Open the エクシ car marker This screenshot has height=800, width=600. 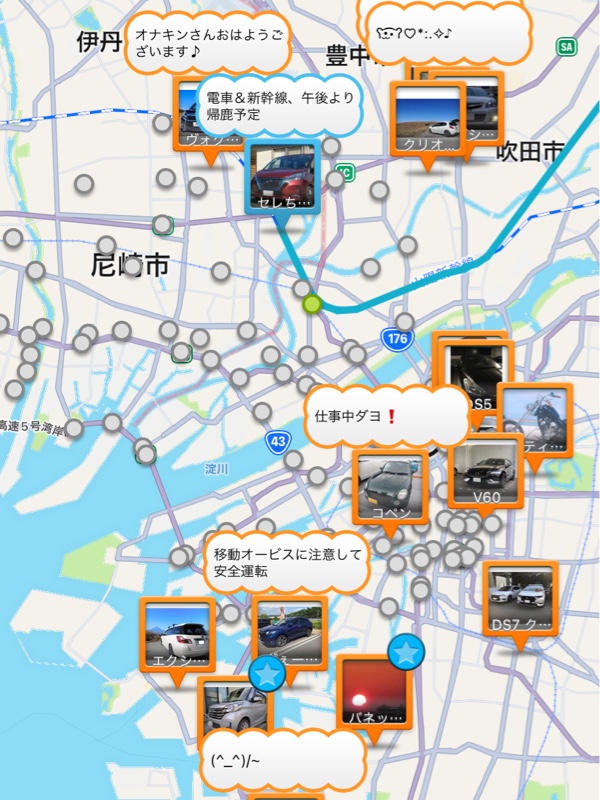[x=177, y=634]
